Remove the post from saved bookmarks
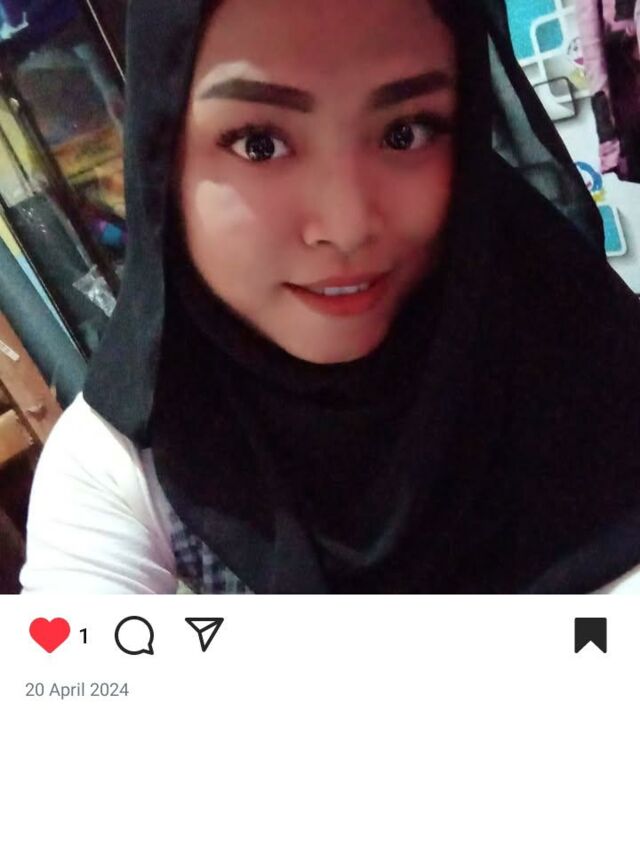 tap(590, 635)
